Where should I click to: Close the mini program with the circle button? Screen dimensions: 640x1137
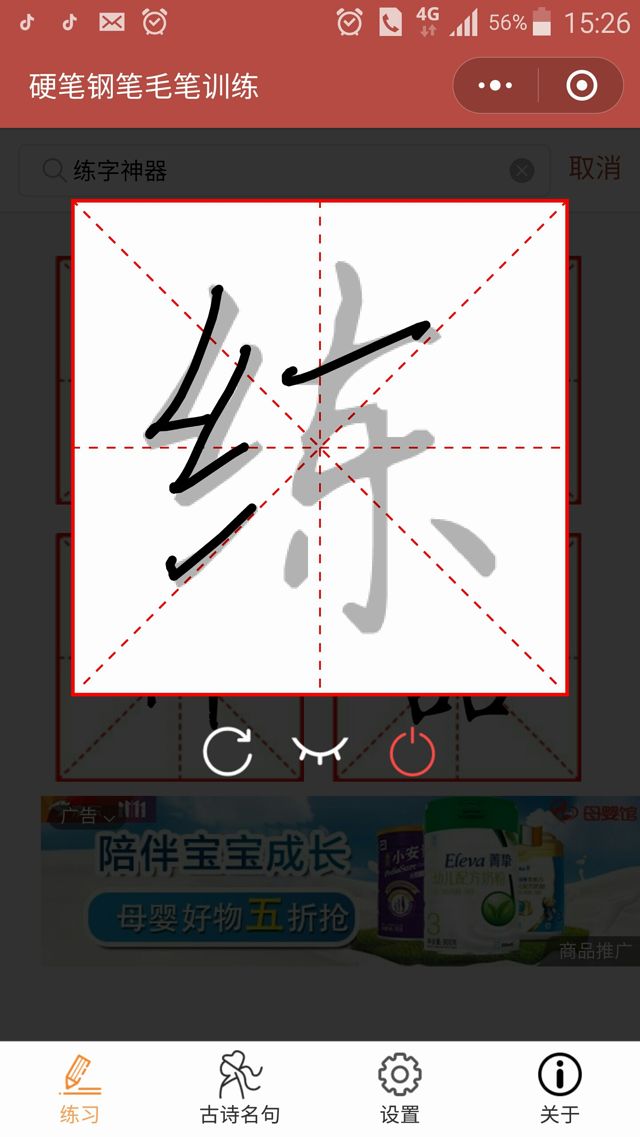[x=581, y=86]
